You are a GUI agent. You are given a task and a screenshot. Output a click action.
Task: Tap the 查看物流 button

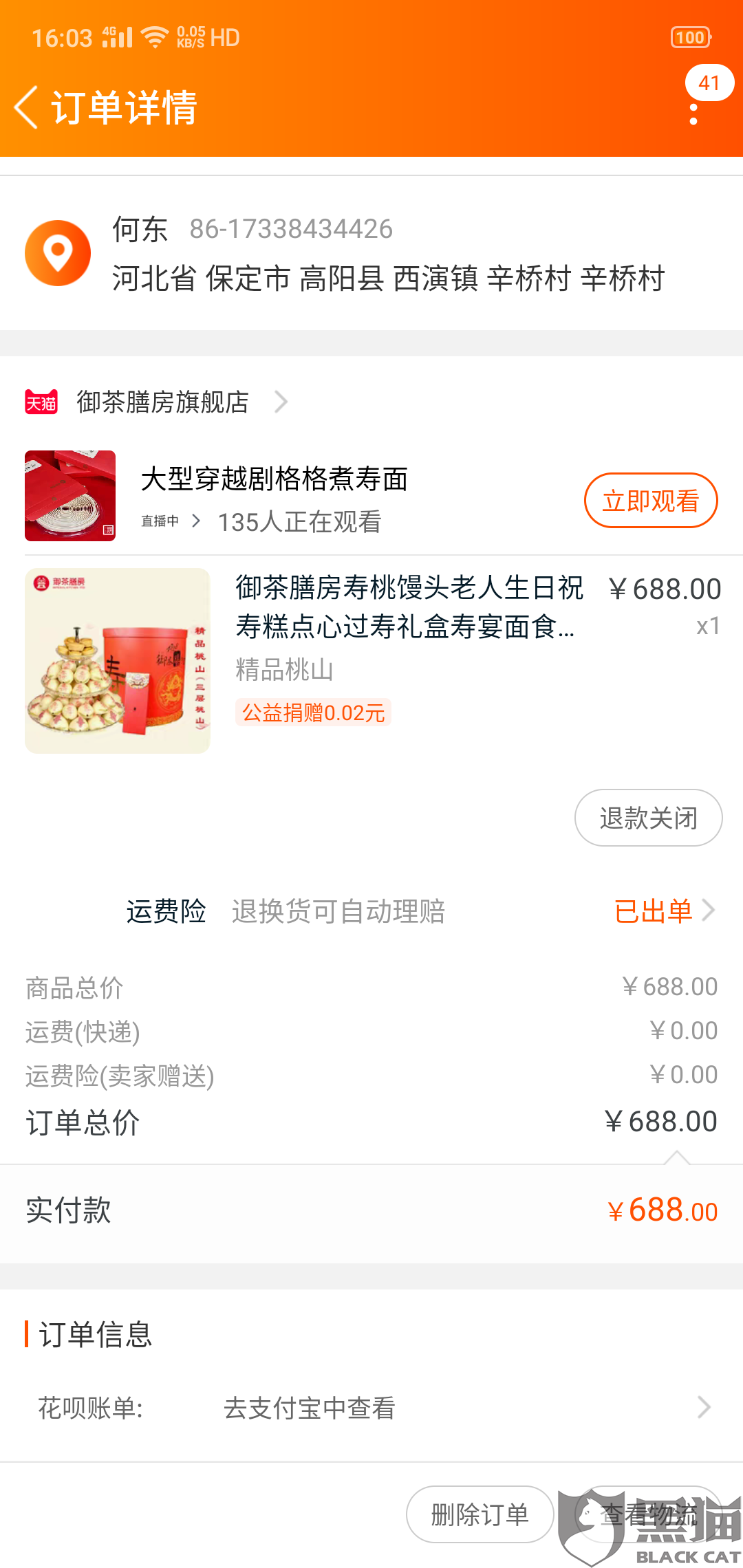[x=649, y=1514]
